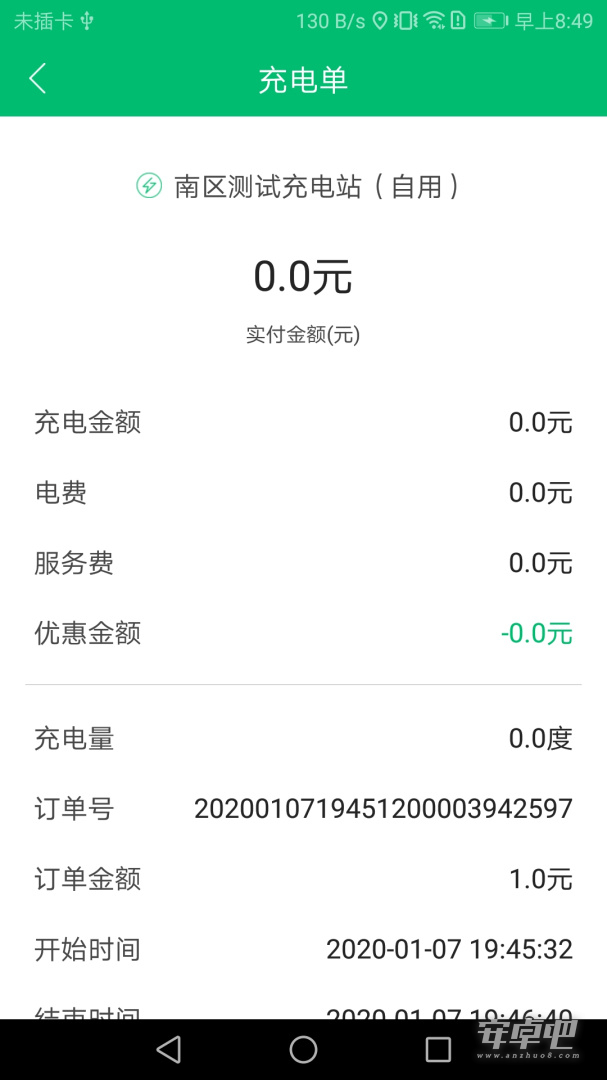Go to the system home screen
The image size is (607, 1080).
(303, 1049)
